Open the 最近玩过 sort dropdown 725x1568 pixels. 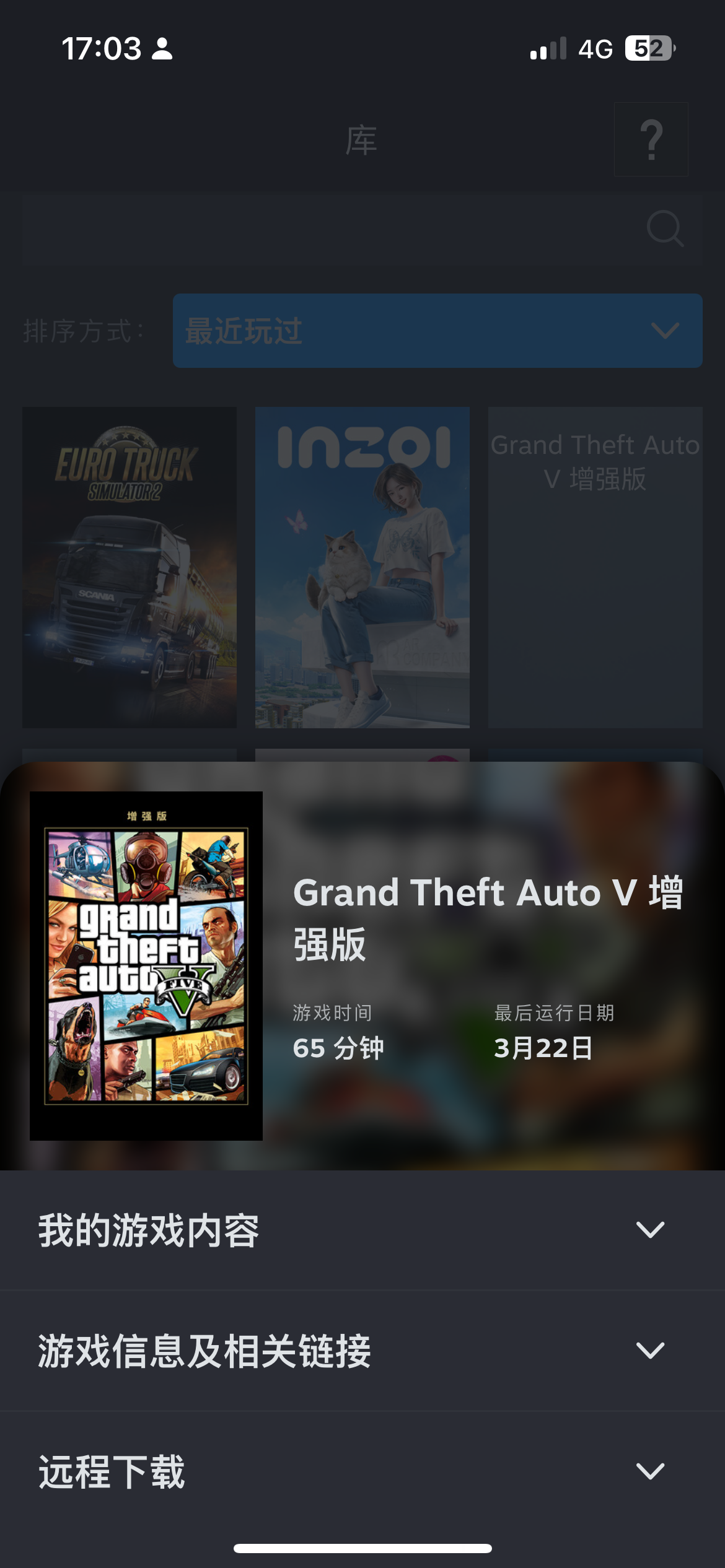tap(437, 331)
